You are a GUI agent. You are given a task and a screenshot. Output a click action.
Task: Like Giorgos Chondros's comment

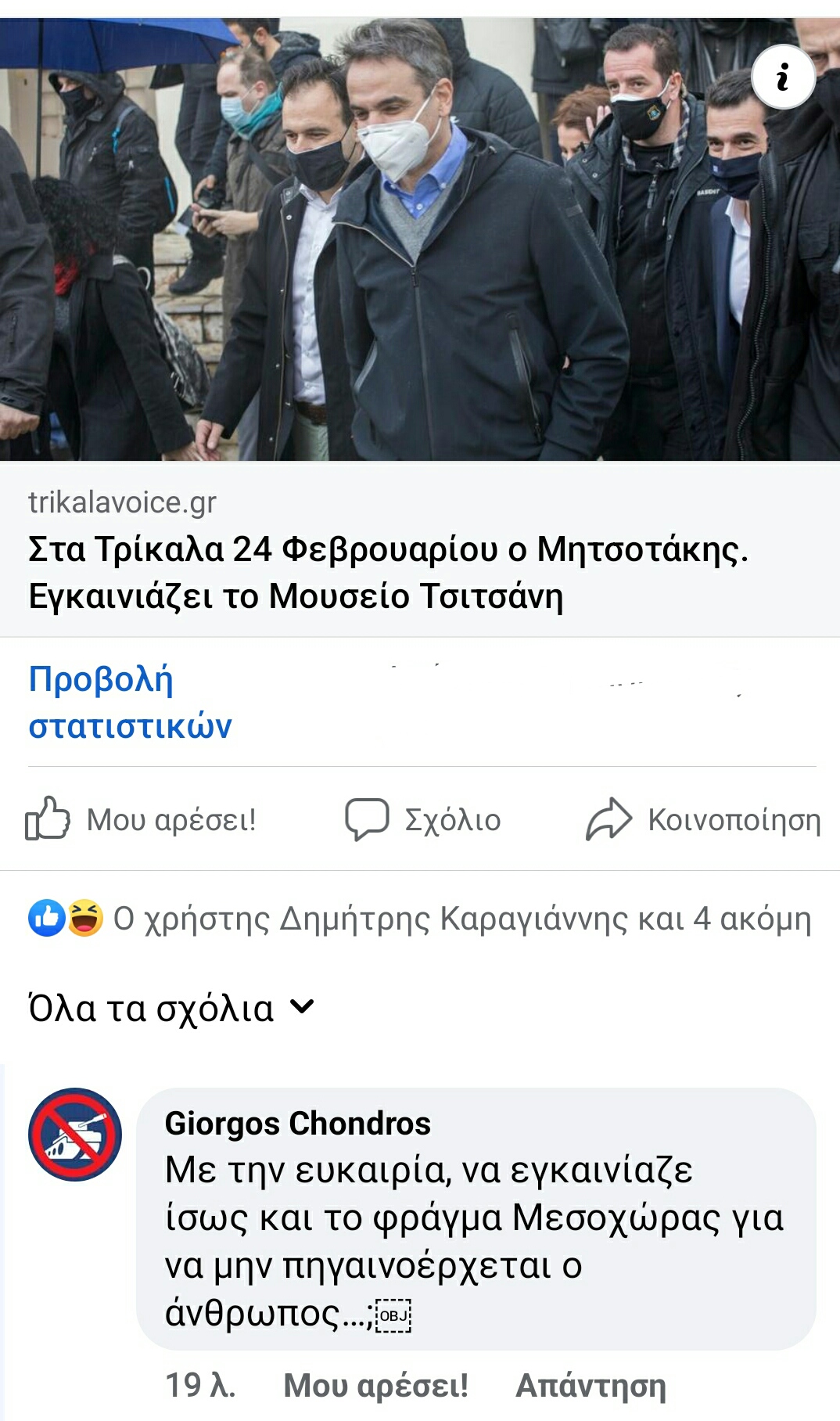(375, 1386)
